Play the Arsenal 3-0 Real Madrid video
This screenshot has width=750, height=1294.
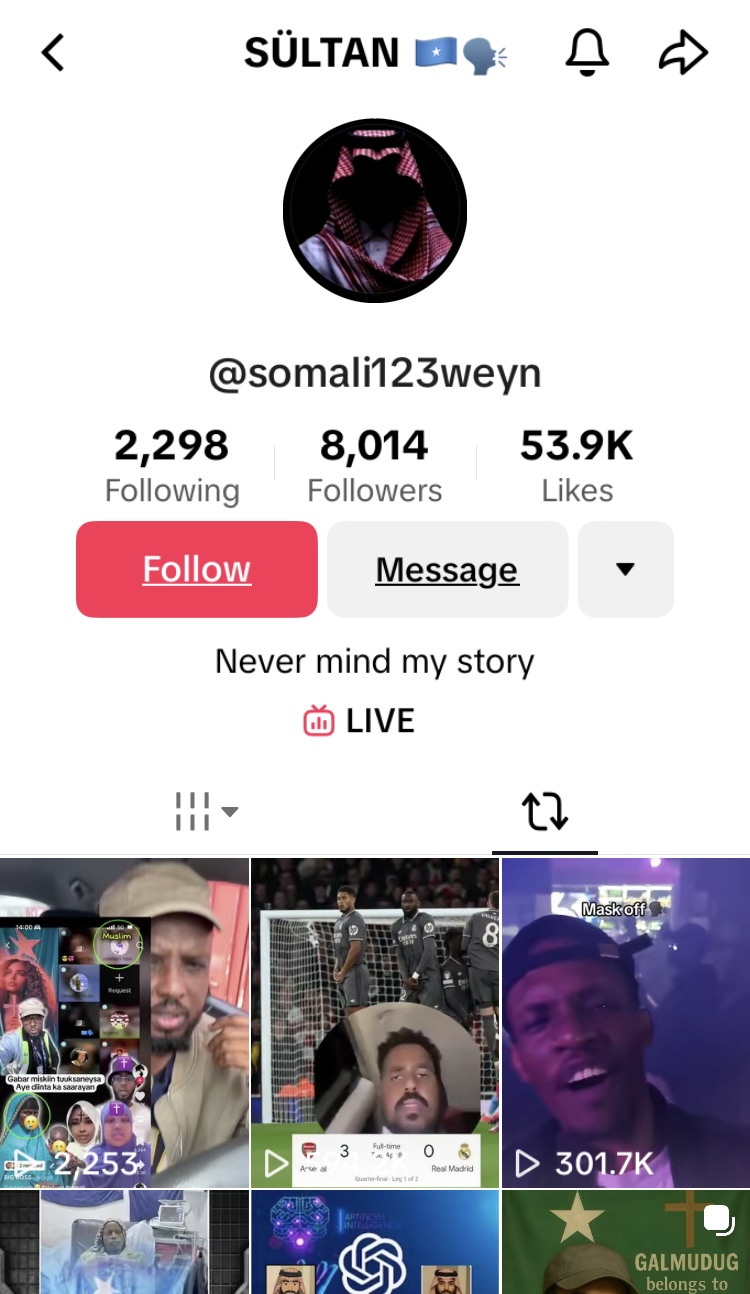coord(375,1022)
